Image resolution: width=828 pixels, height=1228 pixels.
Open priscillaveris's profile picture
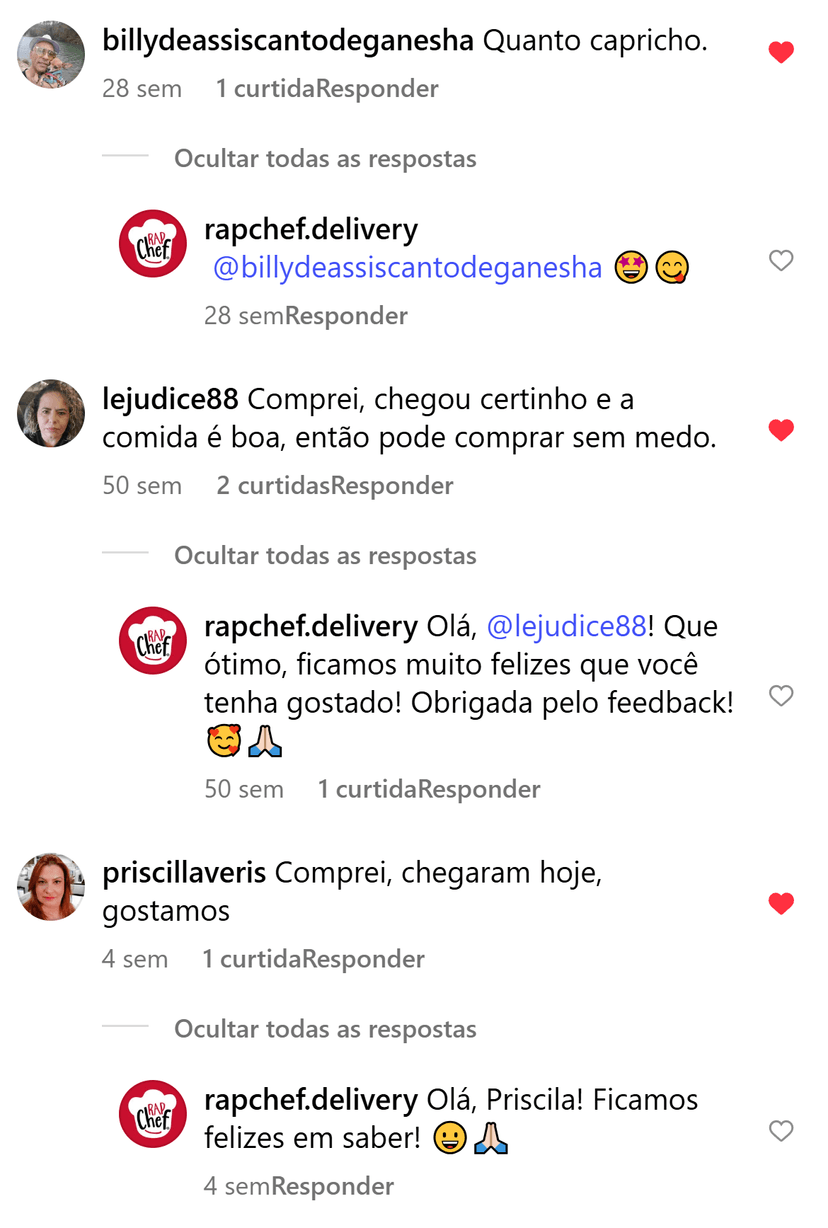pyautogui.click(x=50, y=886)
